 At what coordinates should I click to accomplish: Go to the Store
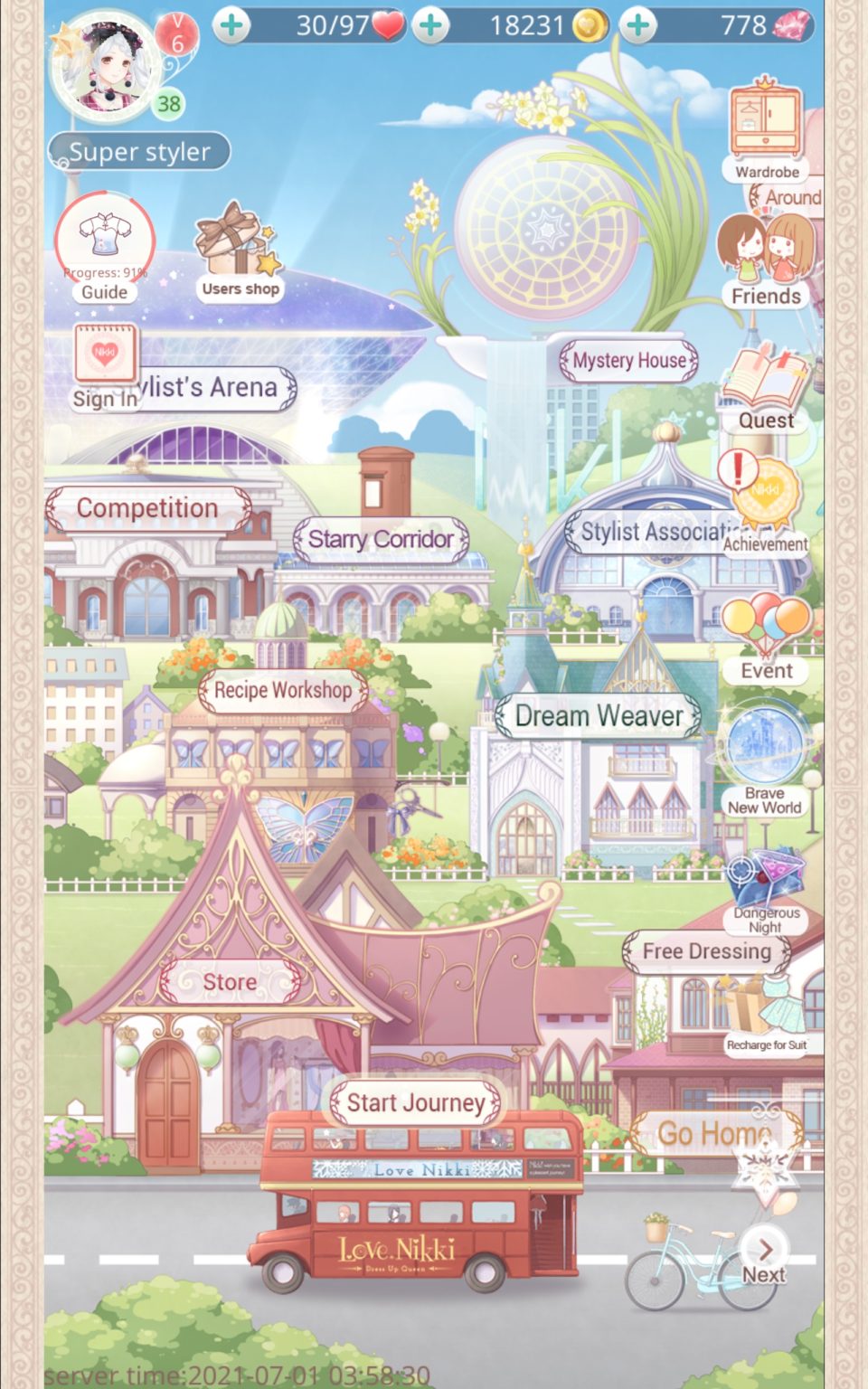coord(230,982)
